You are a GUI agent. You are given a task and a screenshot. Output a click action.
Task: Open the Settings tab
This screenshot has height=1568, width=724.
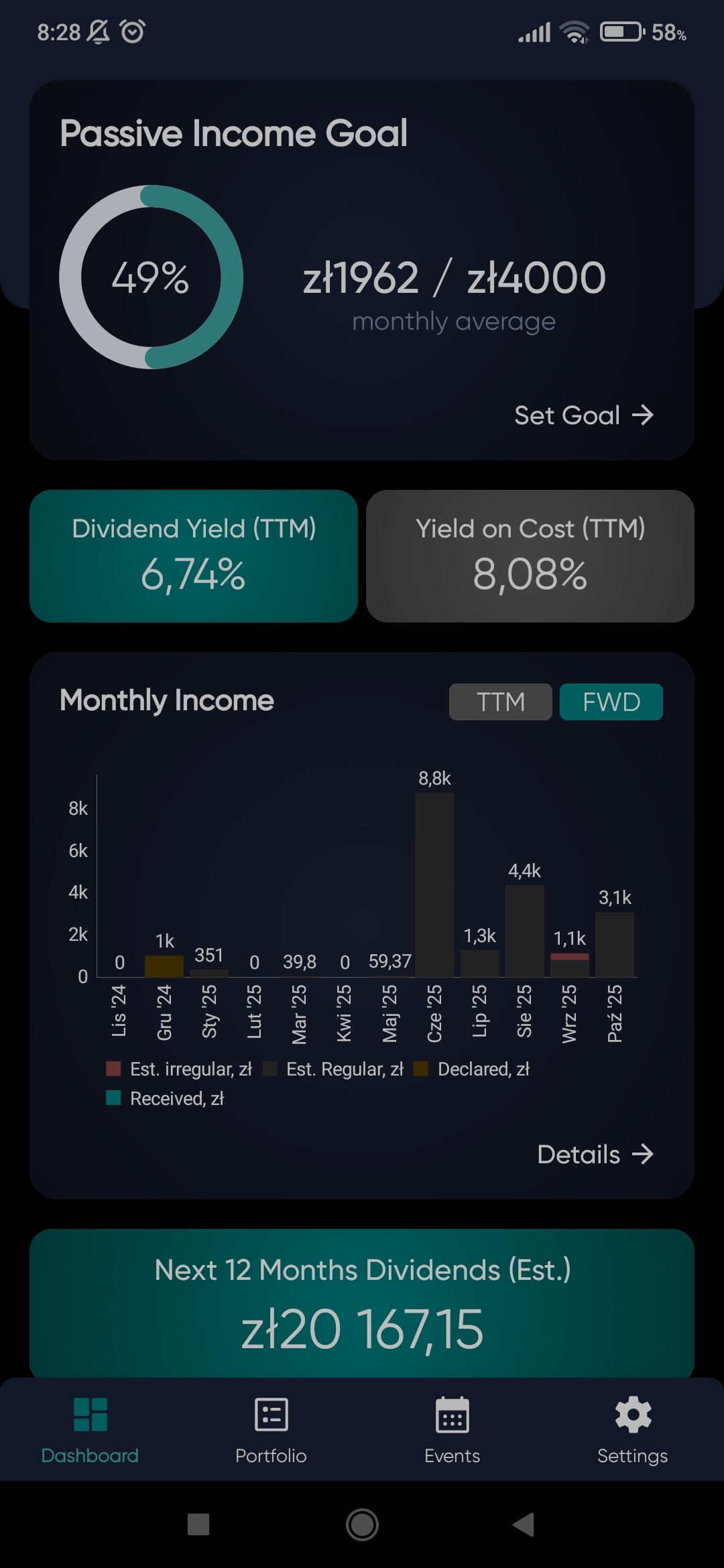[x=632, y=1430]
